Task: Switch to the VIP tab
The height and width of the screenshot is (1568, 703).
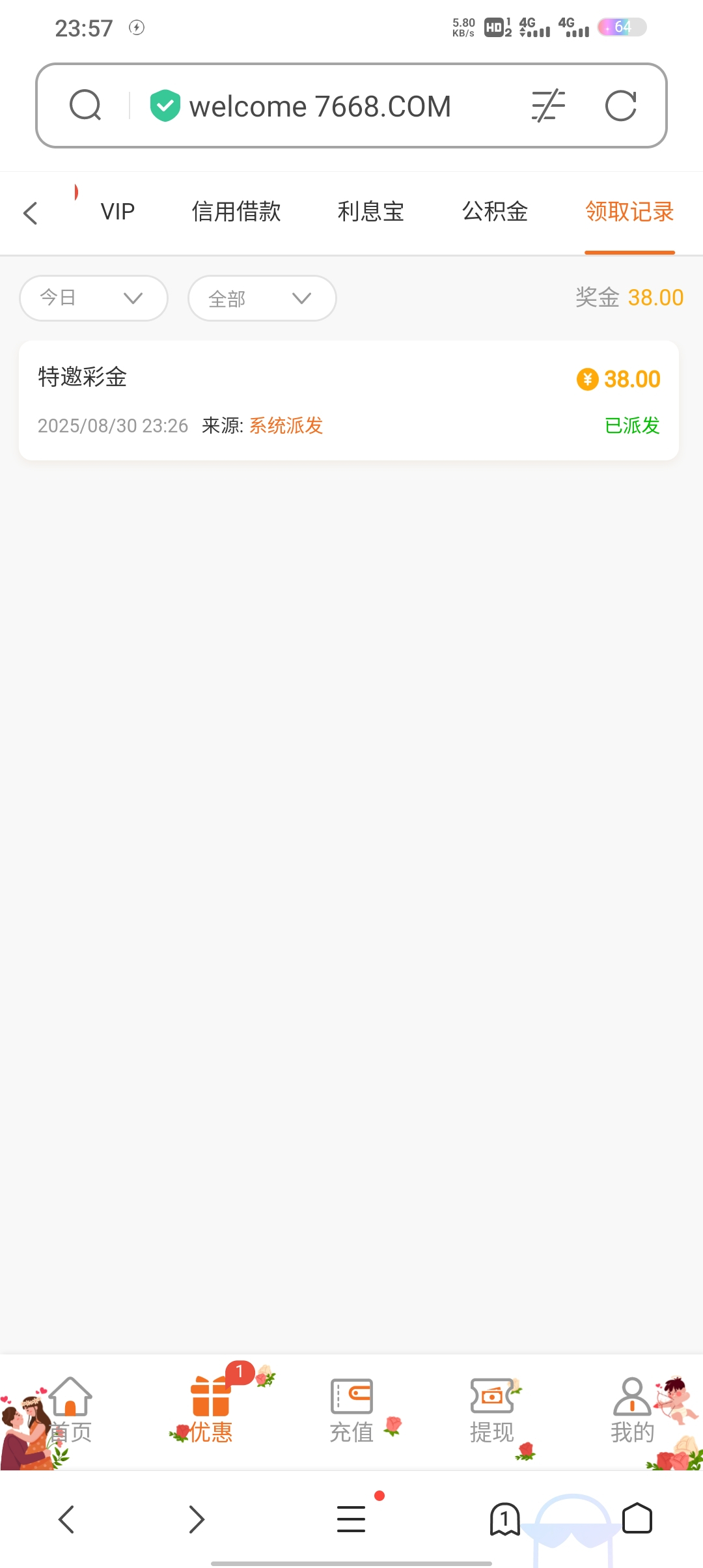Action: (x=118, y=212)
